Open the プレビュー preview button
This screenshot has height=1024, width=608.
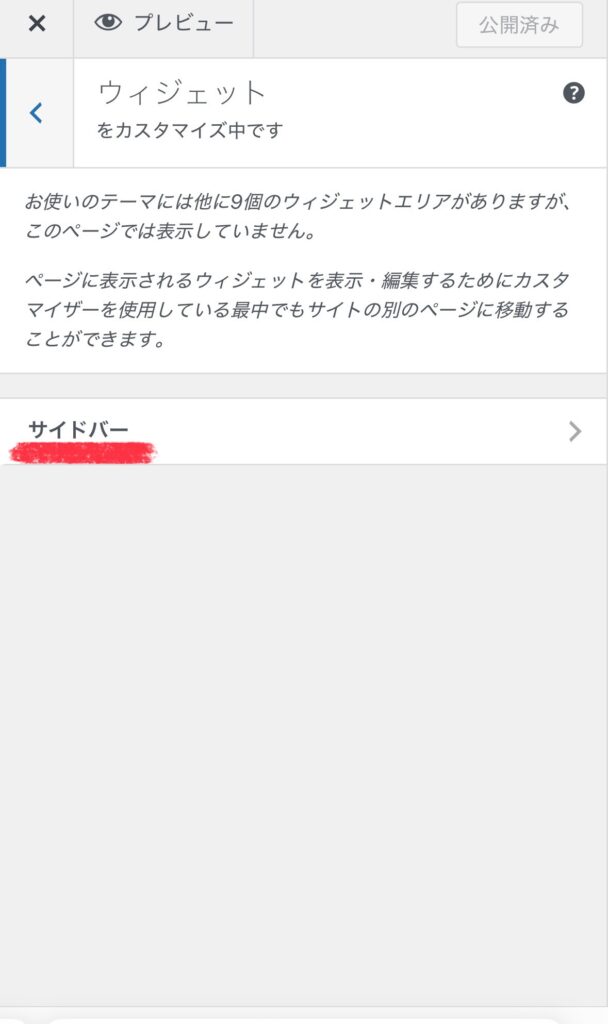164,24
